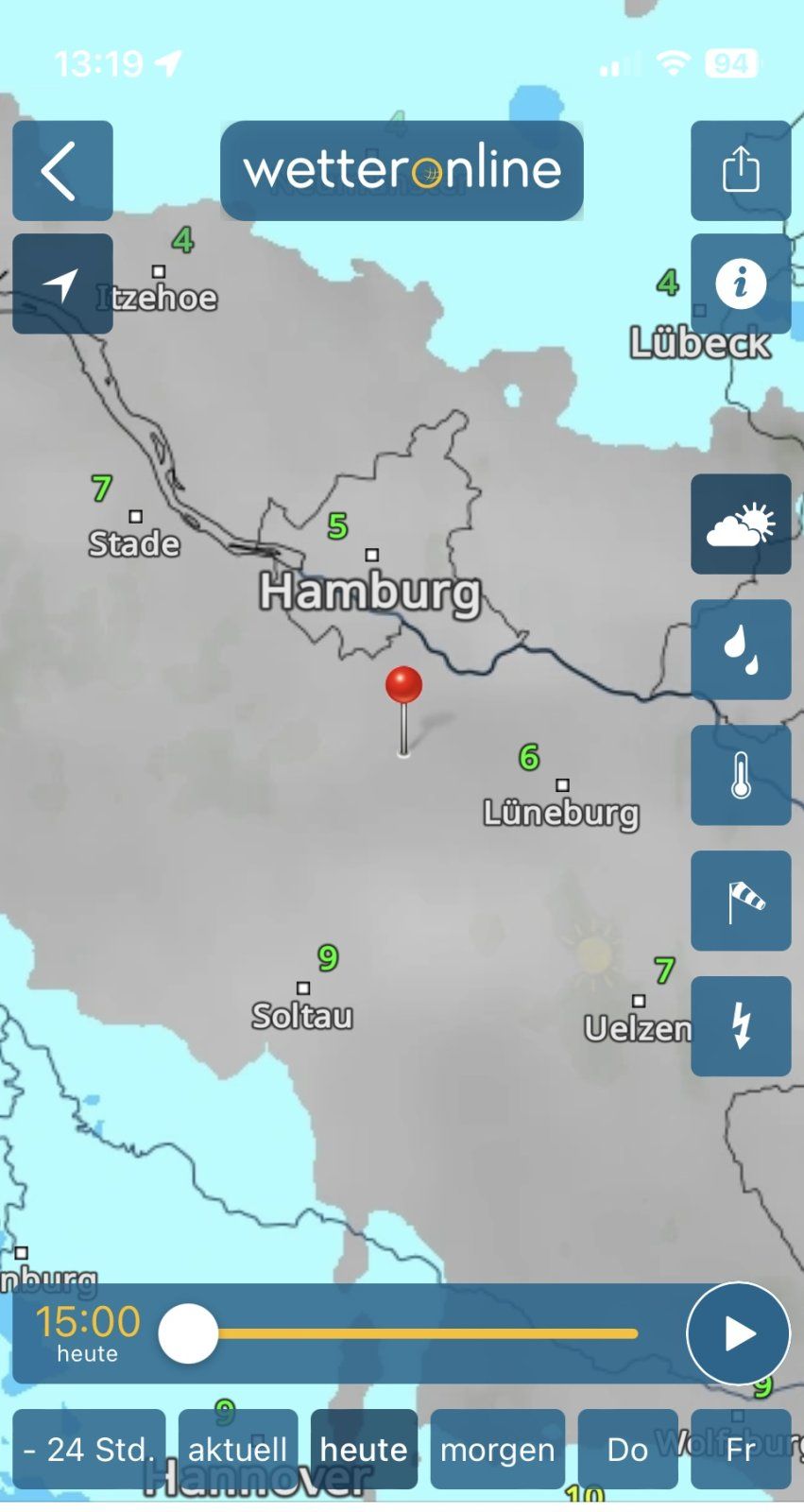Switch to the wind sock layer
The image size is (804, 1512).
point(741,901)
